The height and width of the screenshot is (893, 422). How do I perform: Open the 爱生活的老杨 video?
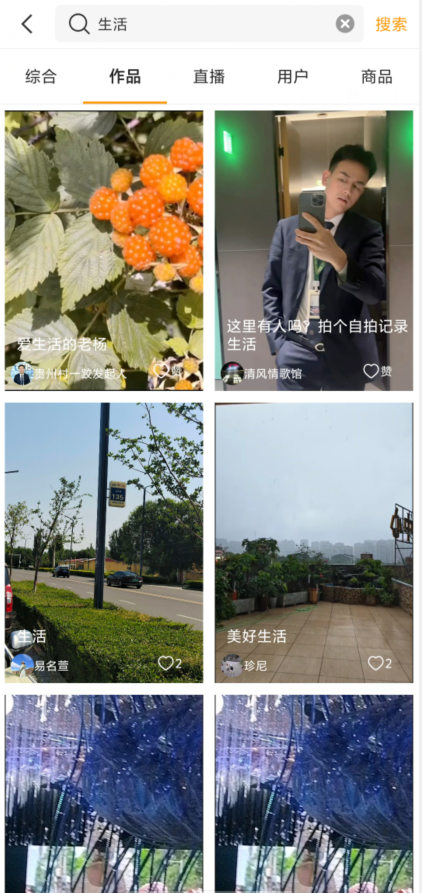(104, 250)
